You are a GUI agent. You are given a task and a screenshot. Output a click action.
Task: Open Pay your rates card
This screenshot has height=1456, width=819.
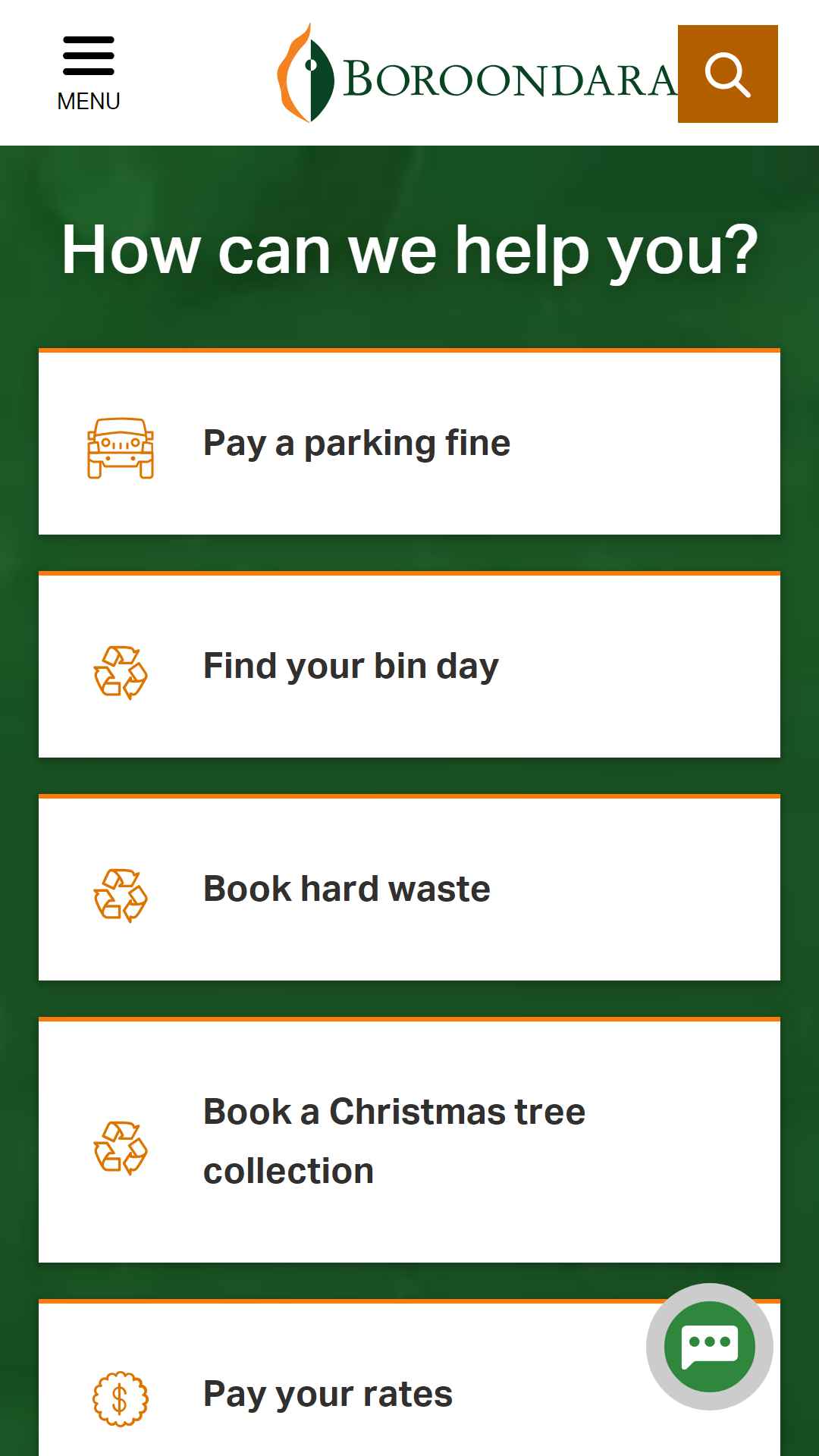point(409,1378)
